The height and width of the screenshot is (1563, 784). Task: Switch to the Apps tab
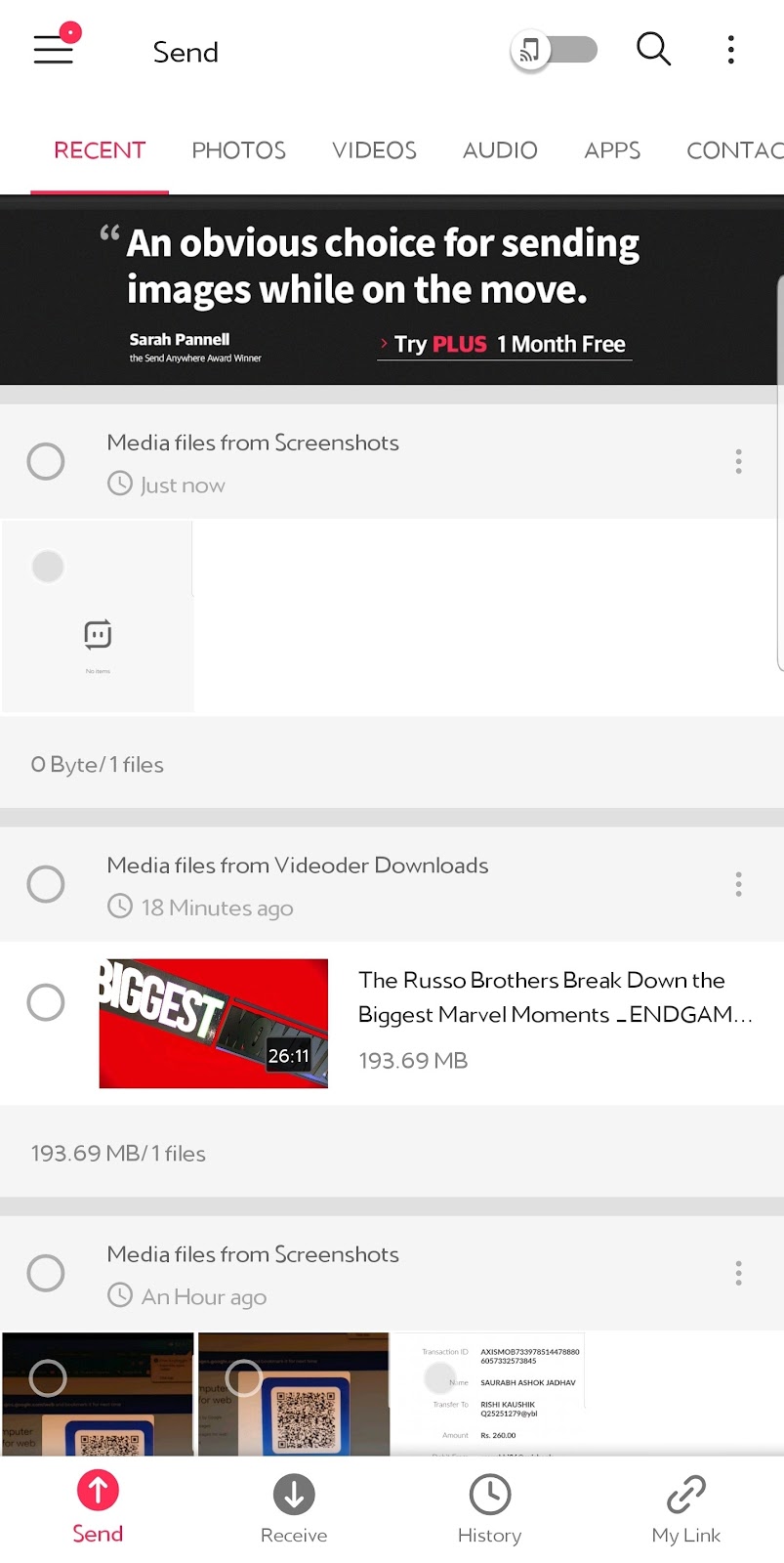[x=612, y=150]
